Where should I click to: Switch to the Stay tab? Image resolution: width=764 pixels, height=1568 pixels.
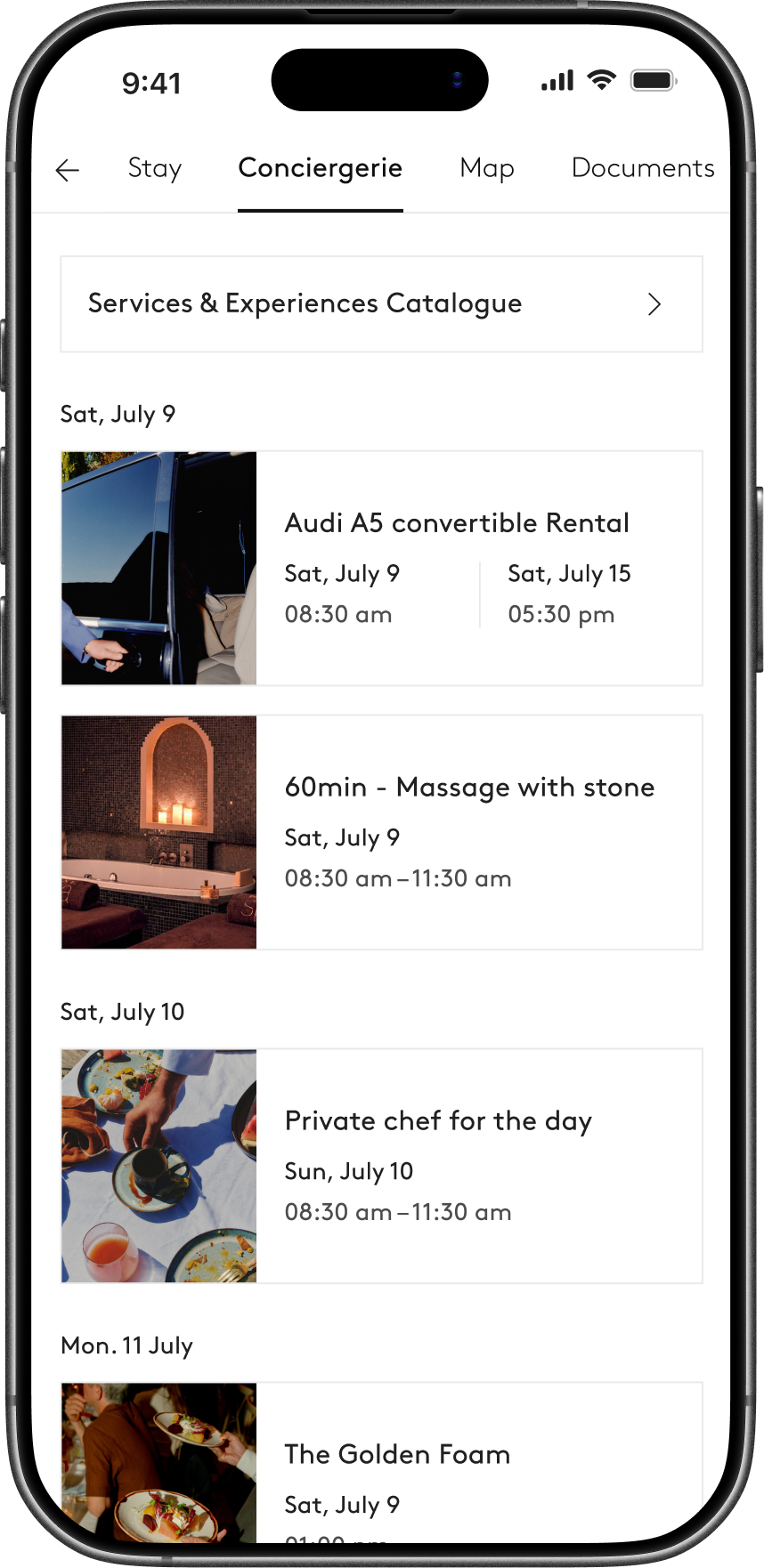coord(154,168)
